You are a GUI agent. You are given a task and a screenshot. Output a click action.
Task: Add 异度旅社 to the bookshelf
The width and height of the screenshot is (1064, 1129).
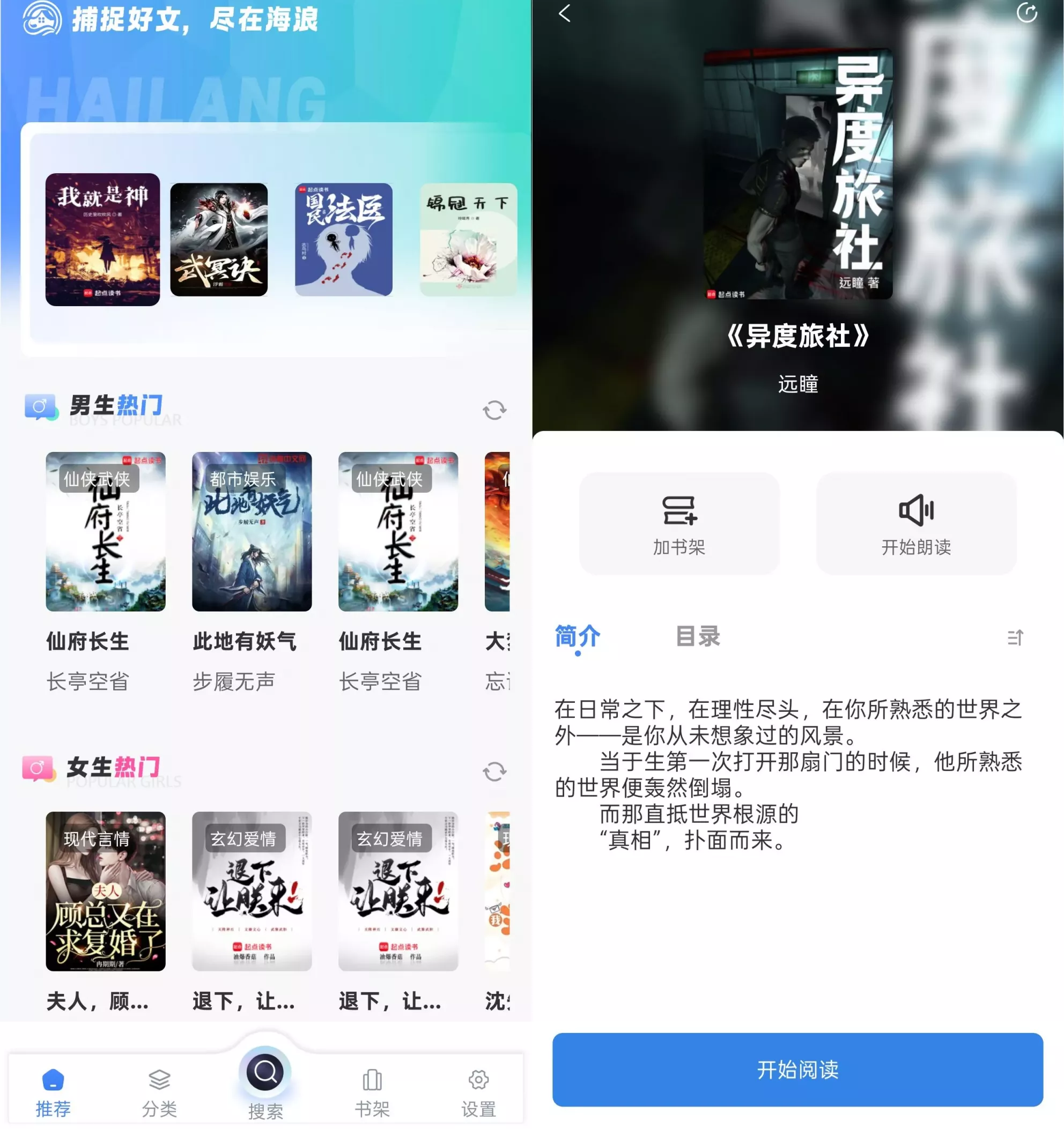[679, 523]
